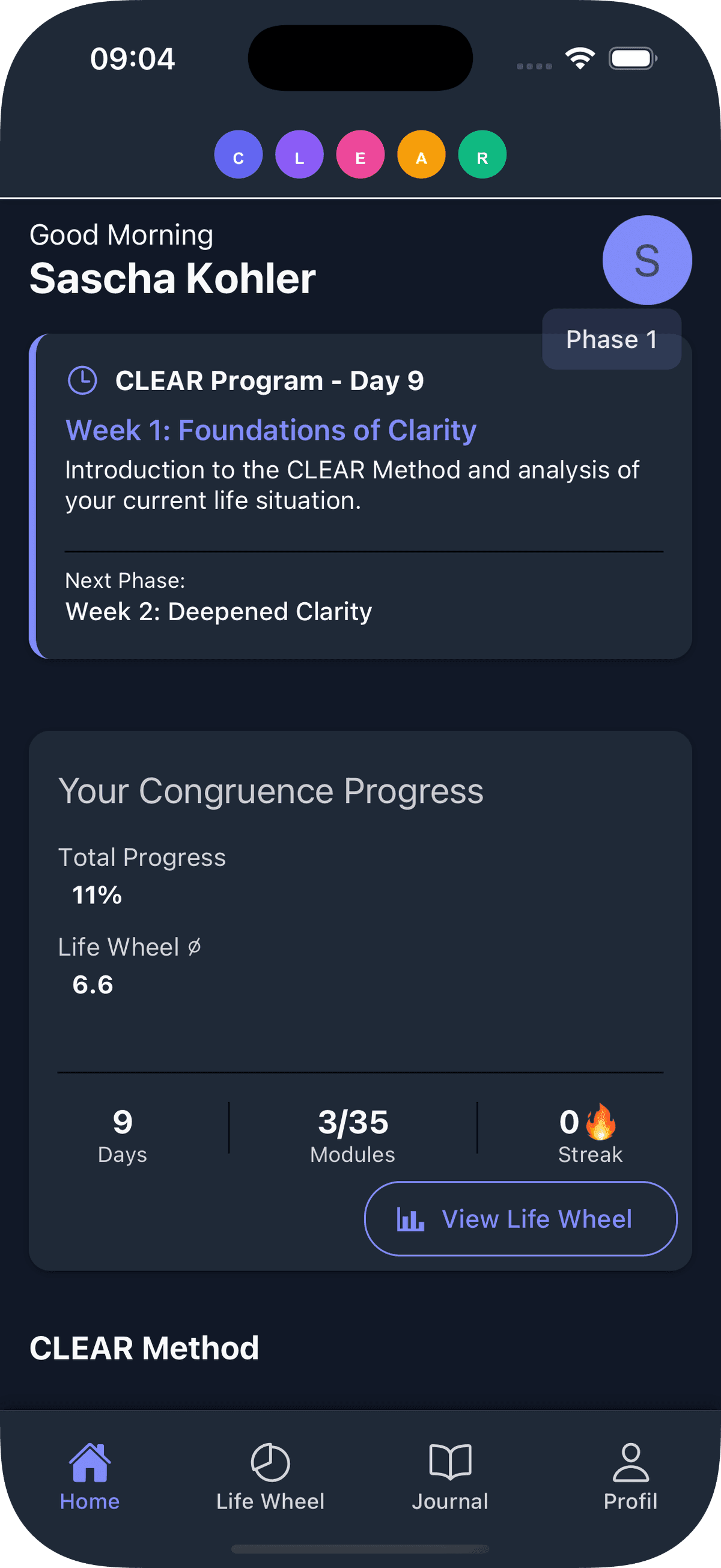Screen dimensions: 721x1568
Task: Go to the Profil tab
Action: tap(630, 1477)
